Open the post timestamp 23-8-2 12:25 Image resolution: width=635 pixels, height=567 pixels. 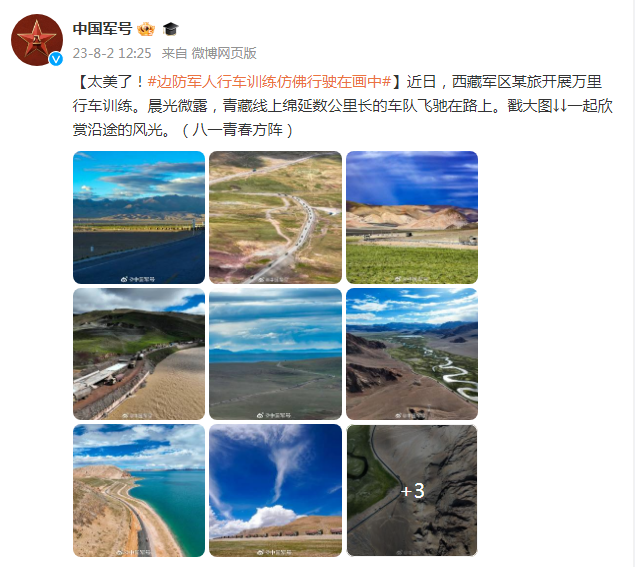point(112,52)
